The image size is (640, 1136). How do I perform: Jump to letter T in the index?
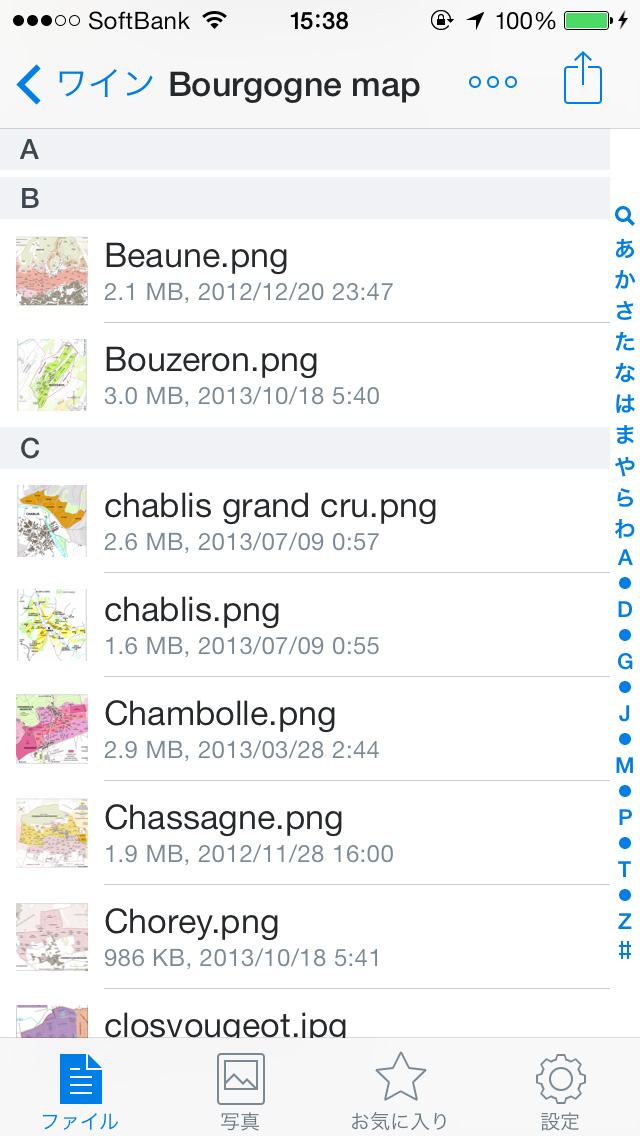(x=624, y=869)
